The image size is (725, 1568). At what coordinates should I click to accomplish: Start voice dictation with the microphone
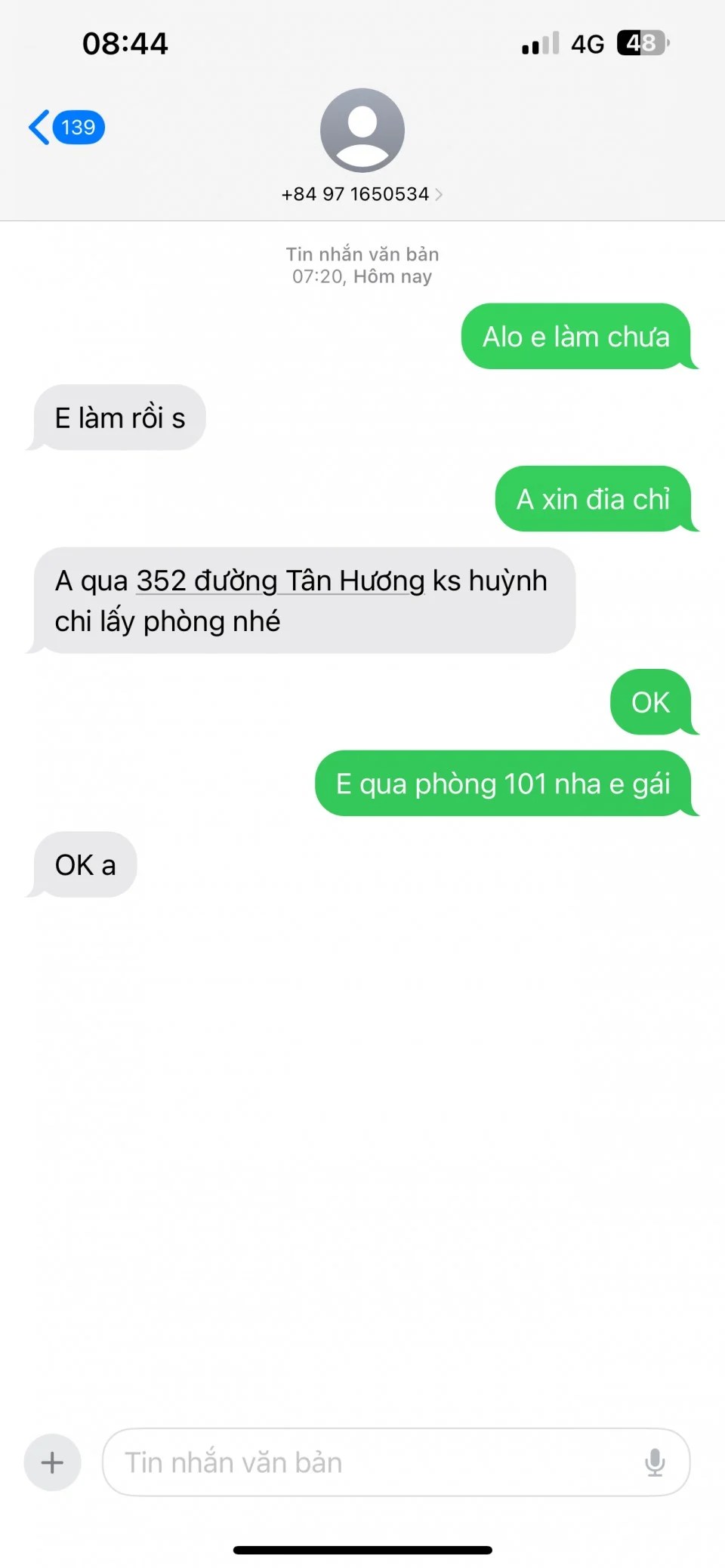point(655,1462)
